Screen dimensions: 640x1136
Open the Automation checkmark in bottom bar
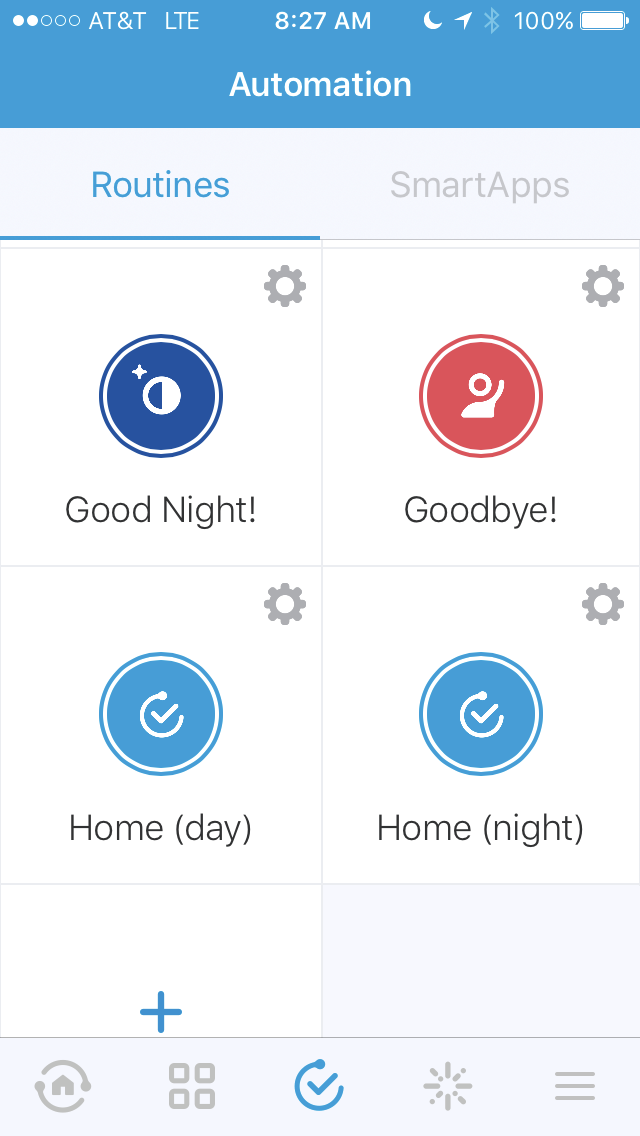319,1086
